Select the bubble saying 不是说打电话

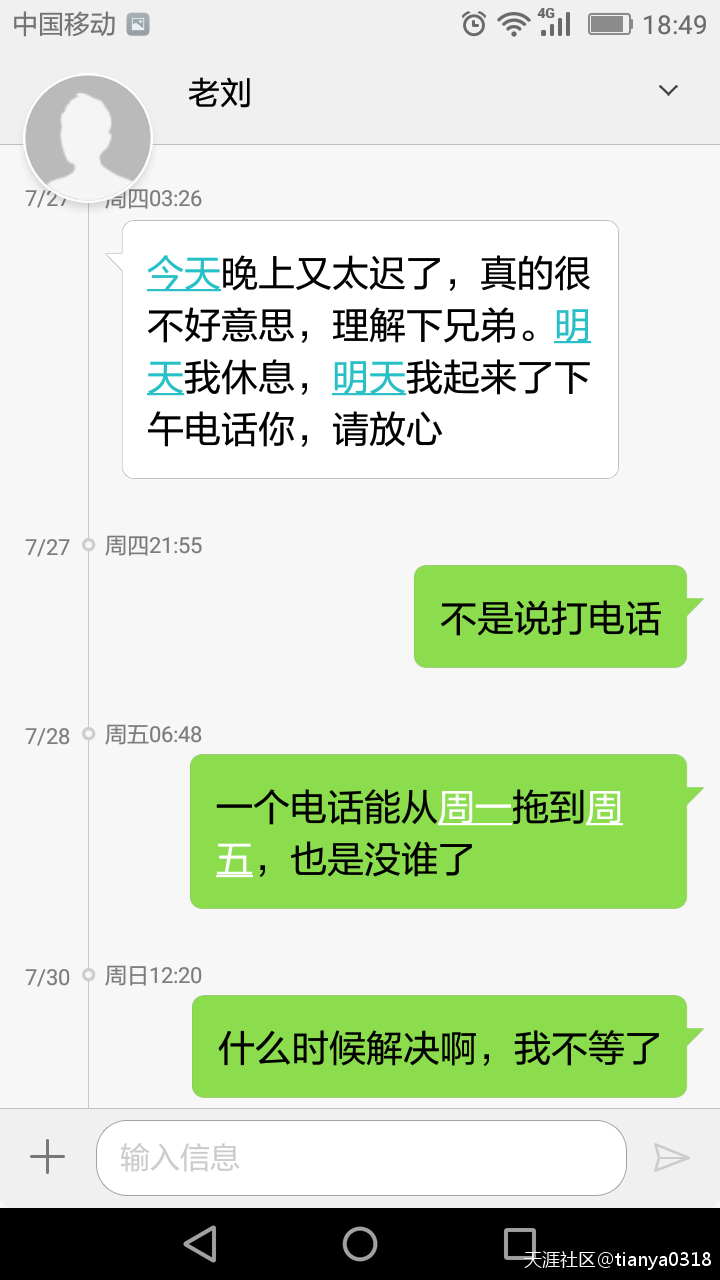[550, 616]
